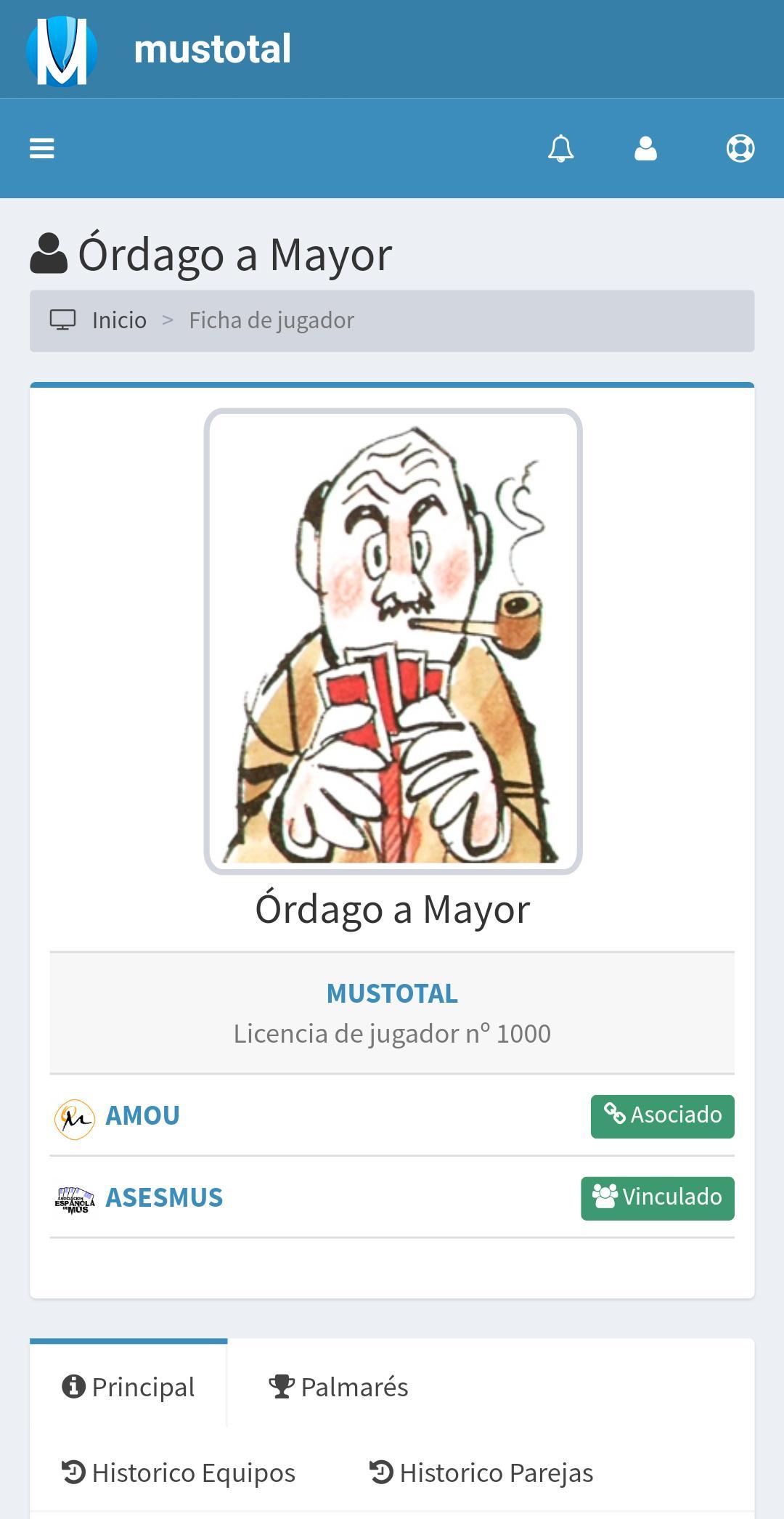Open the AMOU association

coord(142,1115)
